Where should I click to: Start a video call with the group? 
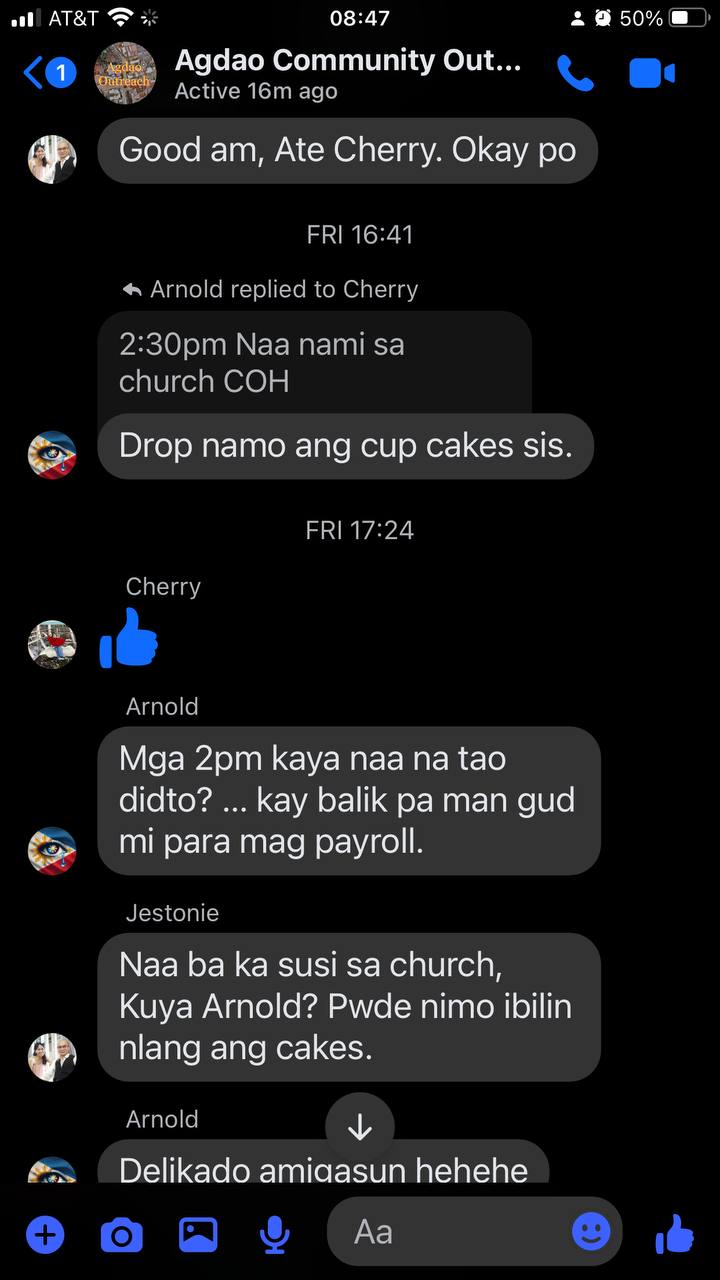pyautogui.click(x=652, y=73)
